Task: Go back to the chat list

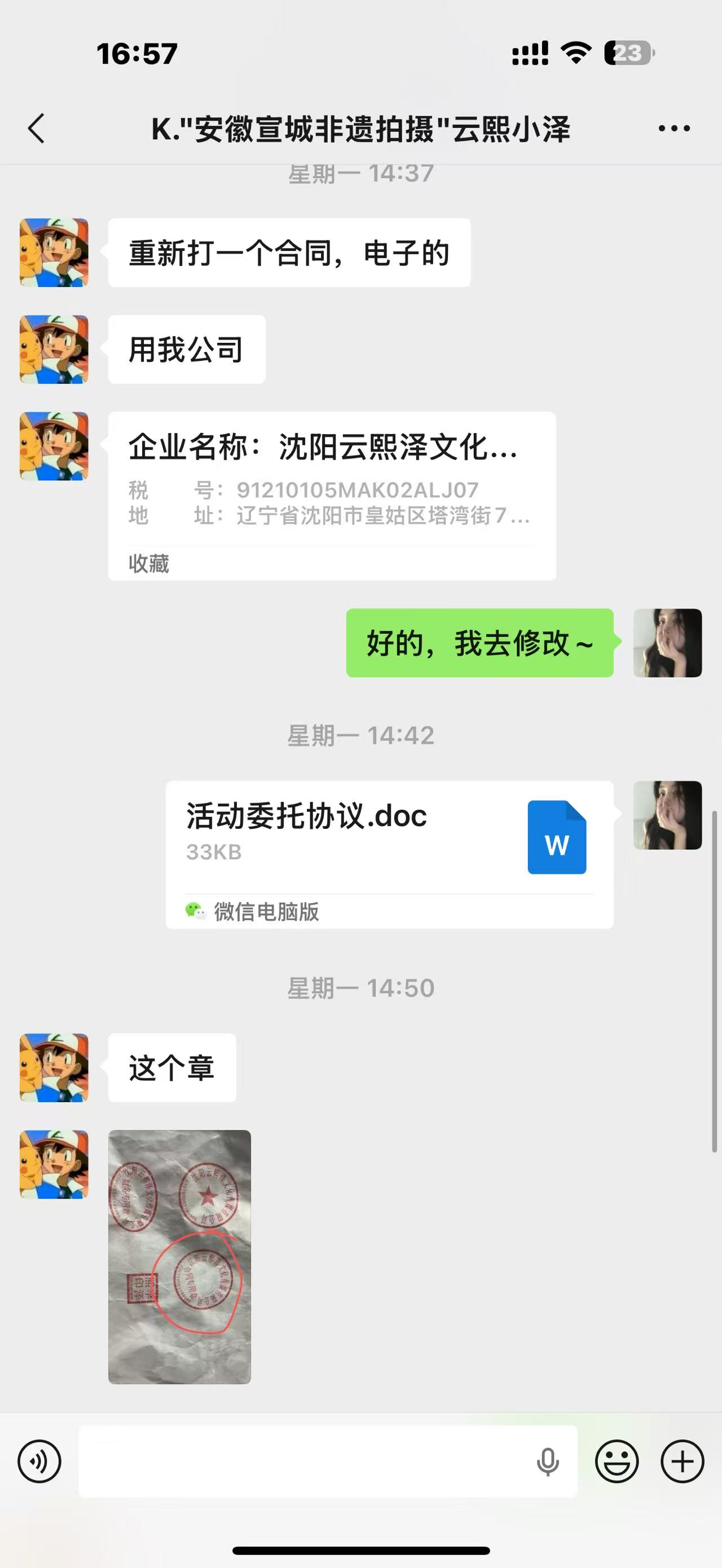Action: [x=37, y=129]
